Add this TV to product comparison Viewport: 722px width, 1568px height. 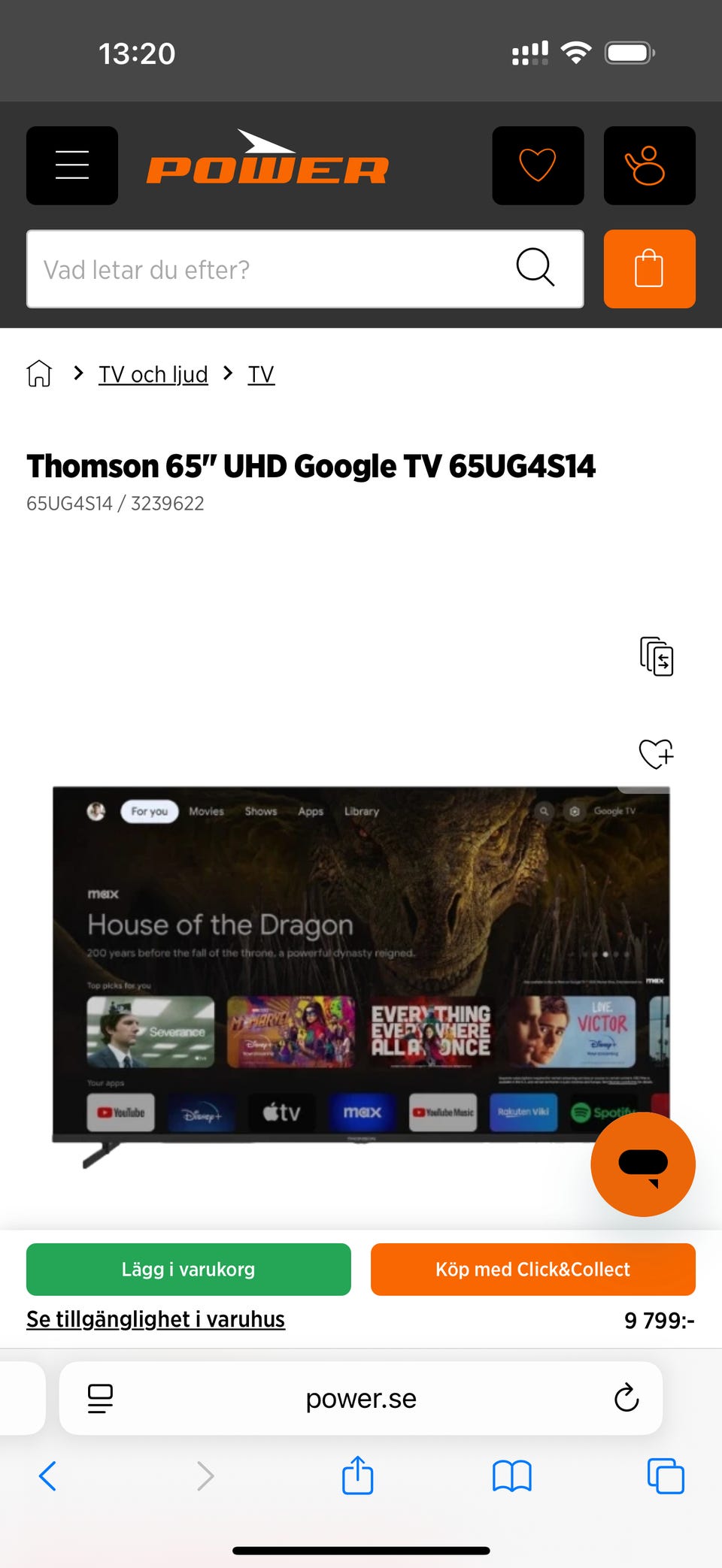click(x=657, y=656)
